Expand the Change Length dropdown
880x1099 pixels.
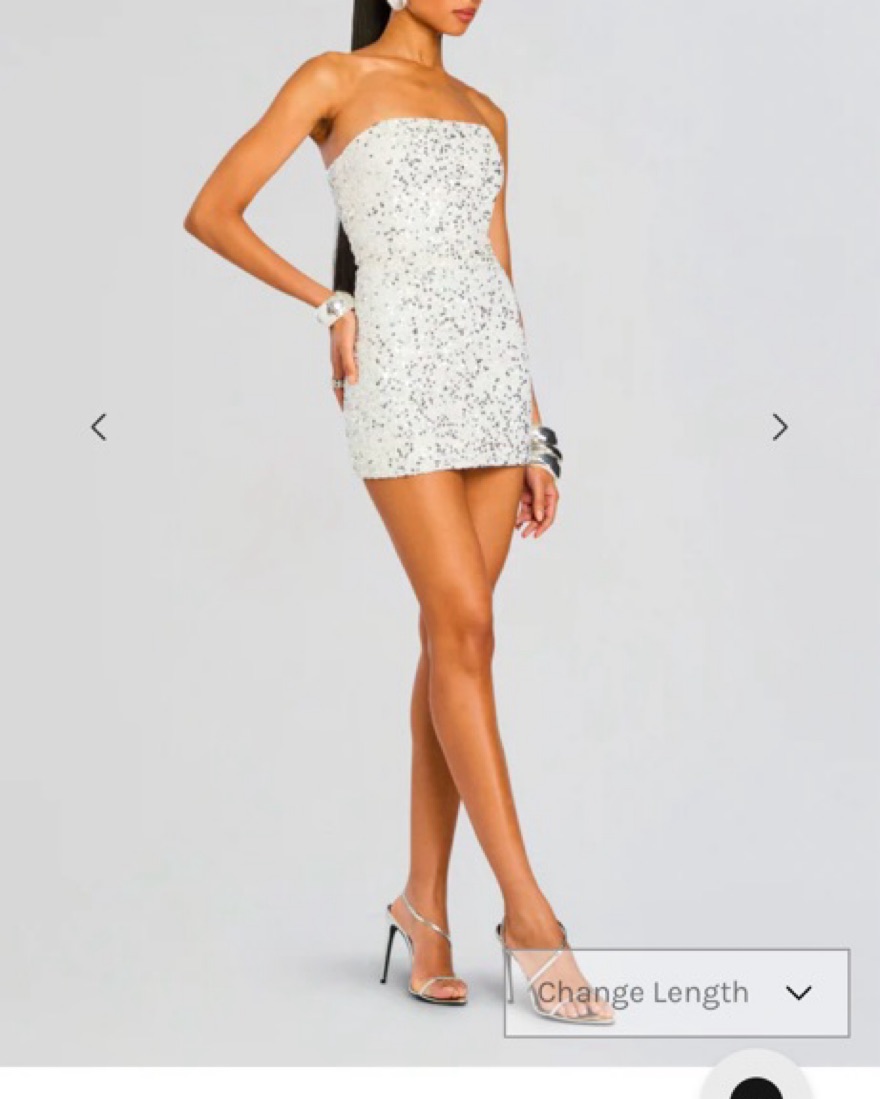(677, 993)
